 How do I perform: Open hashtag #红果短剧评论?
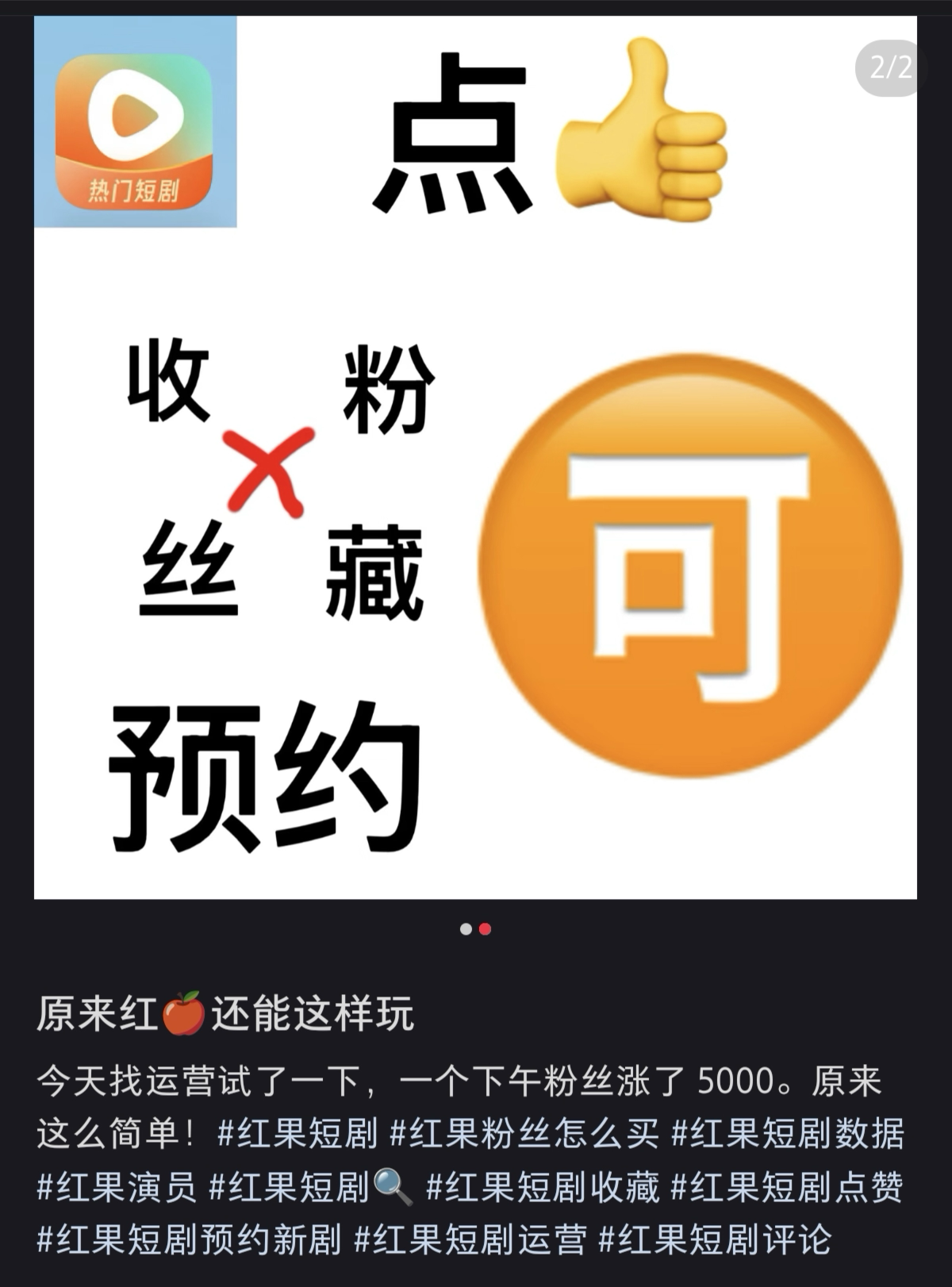pyautogui.click(x=714, y=1239)
